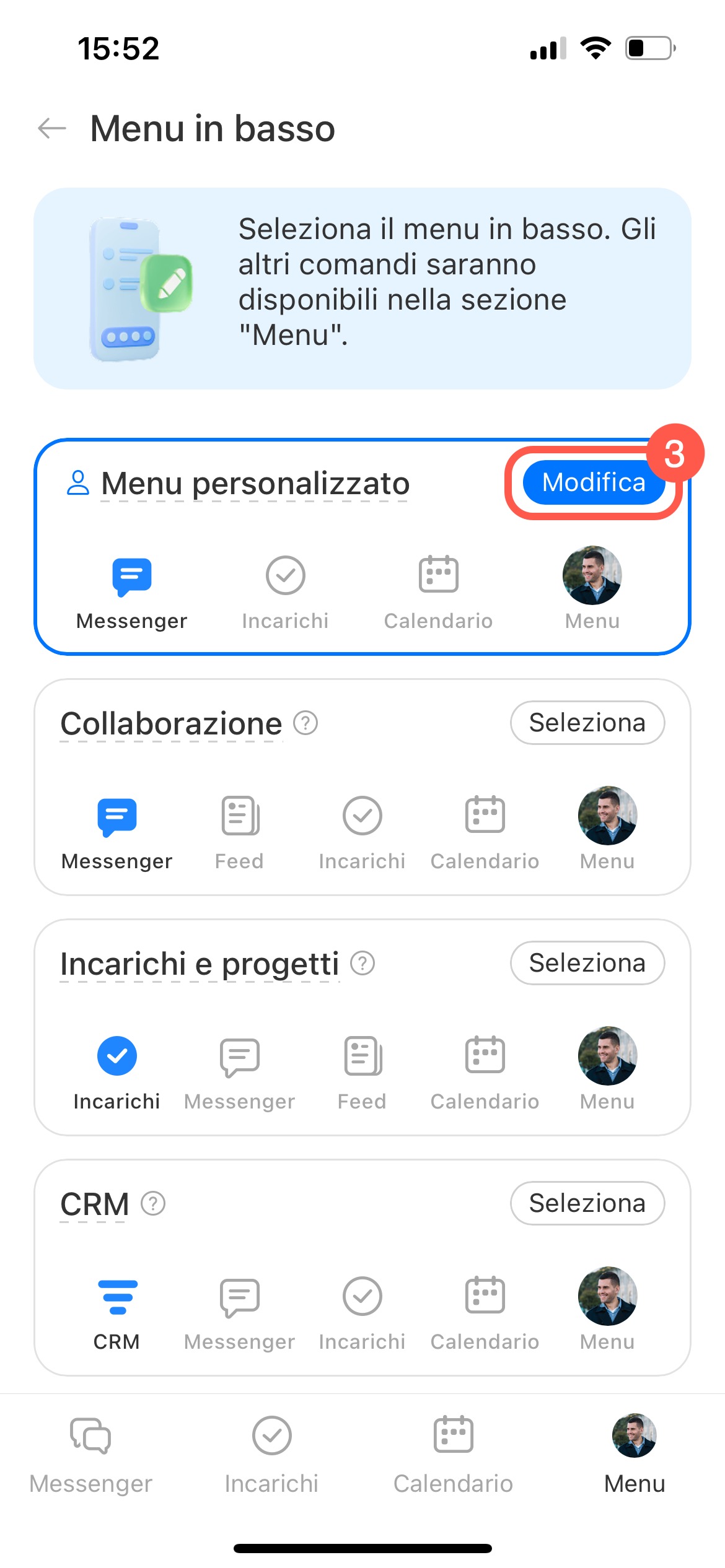Select the CRM menu preset
Image resolution: width=725 pixels, height=1568 pixels.
point(587,1203)
